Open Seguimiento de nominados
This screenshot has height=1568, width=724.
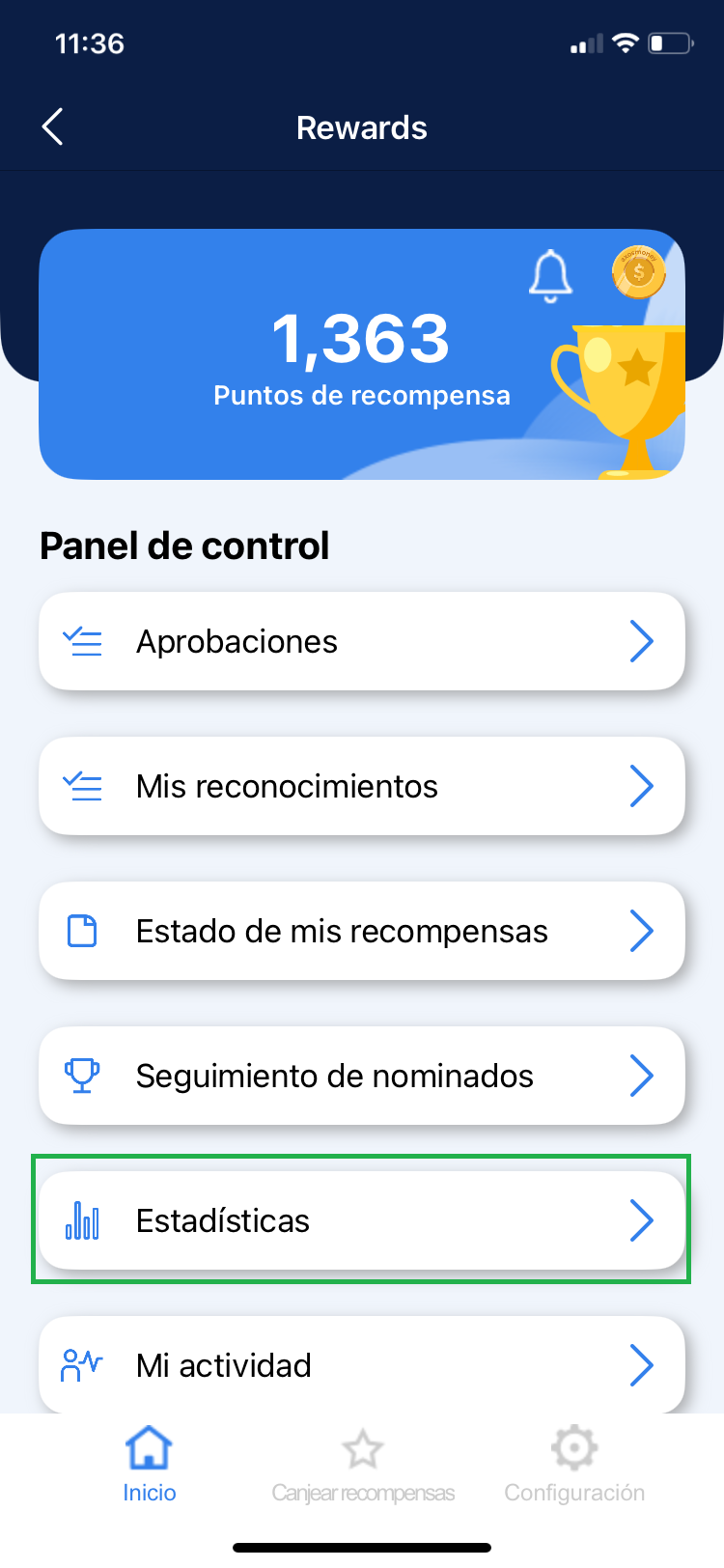pyautogui.click(x=362, y=1076)
